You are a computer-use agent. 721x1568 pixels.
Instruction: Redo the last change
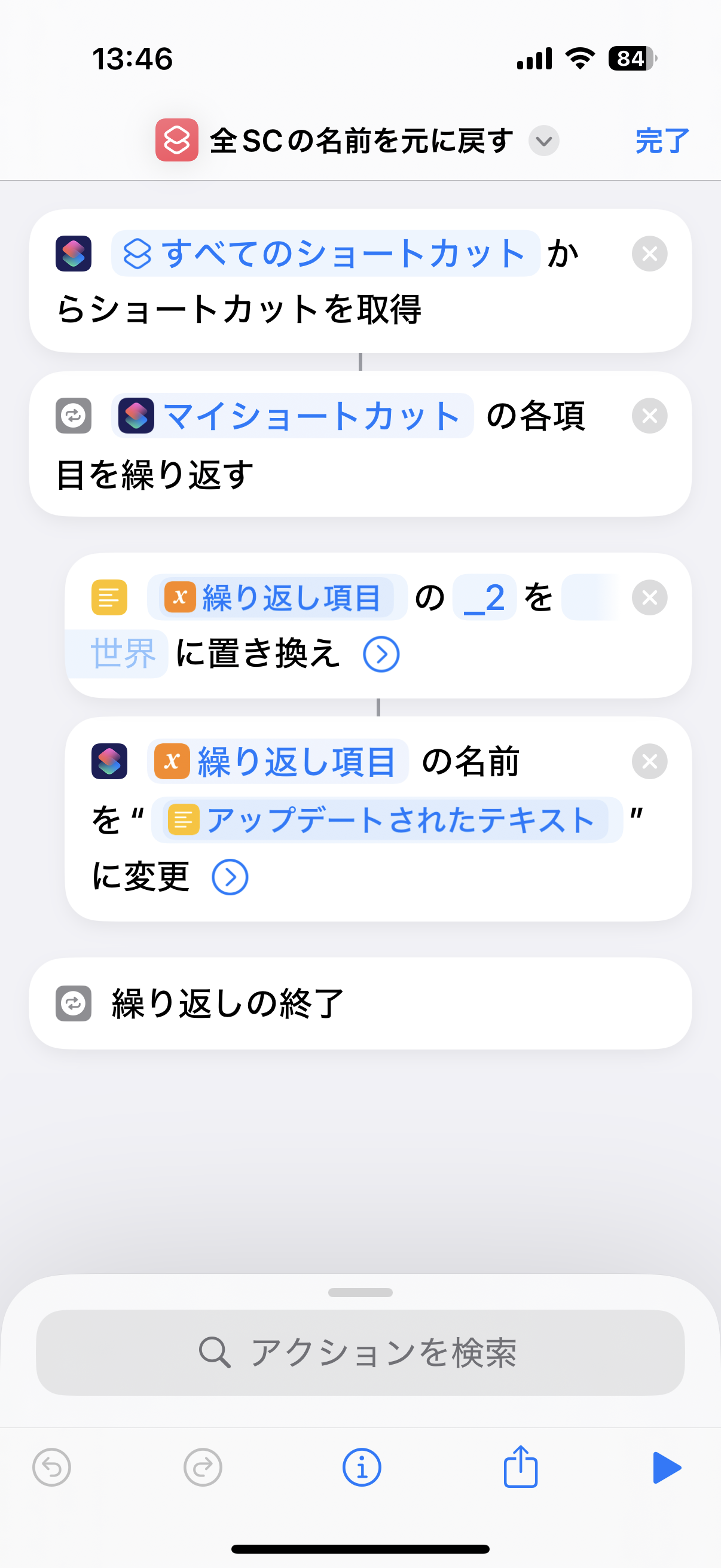pyautogui.click(x=203, y=1468)
